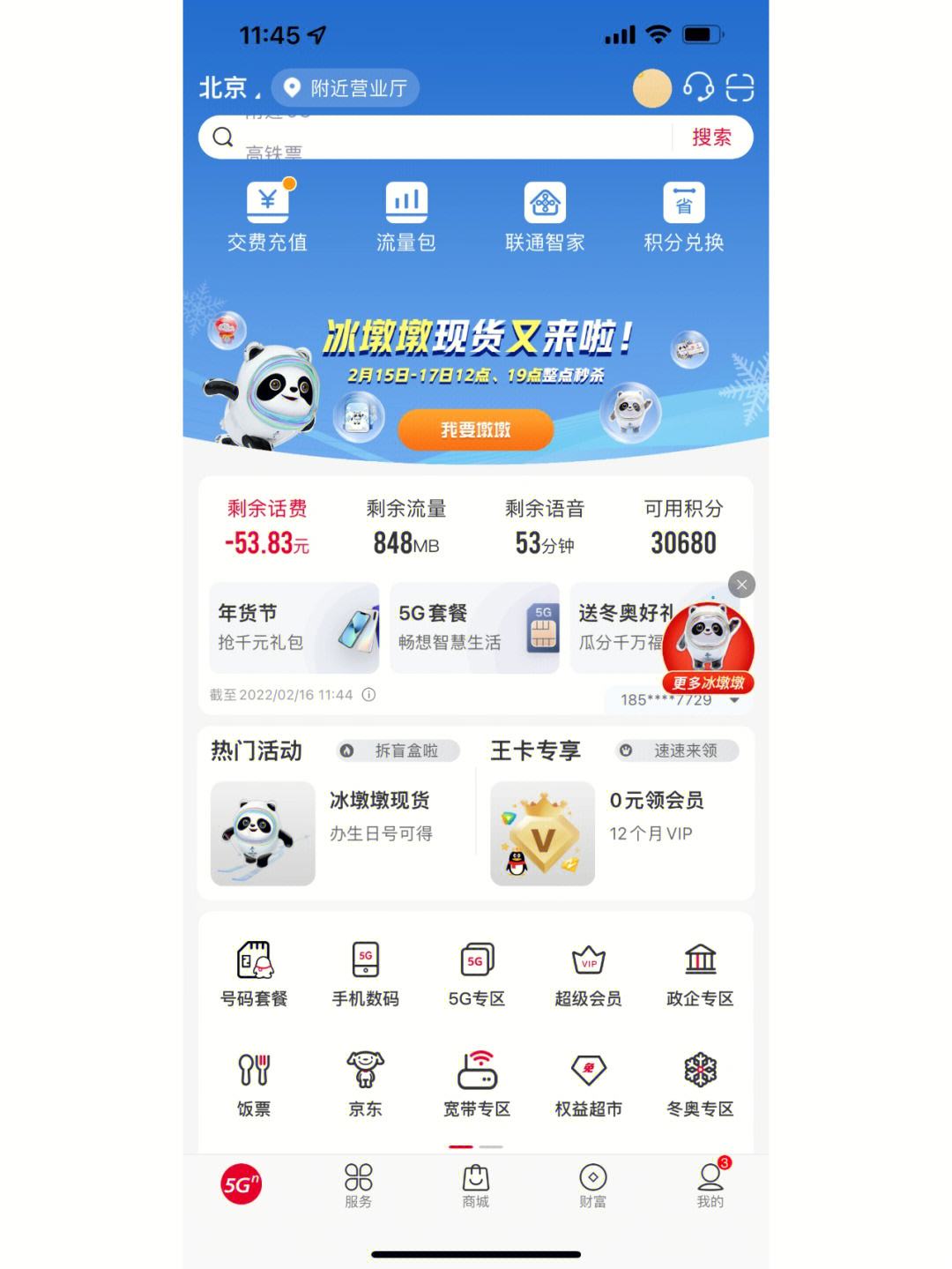Open 交费充值 recharge shortcut
The width and height of the screenshot is (952, 1269).
click(x=267, y=218)
